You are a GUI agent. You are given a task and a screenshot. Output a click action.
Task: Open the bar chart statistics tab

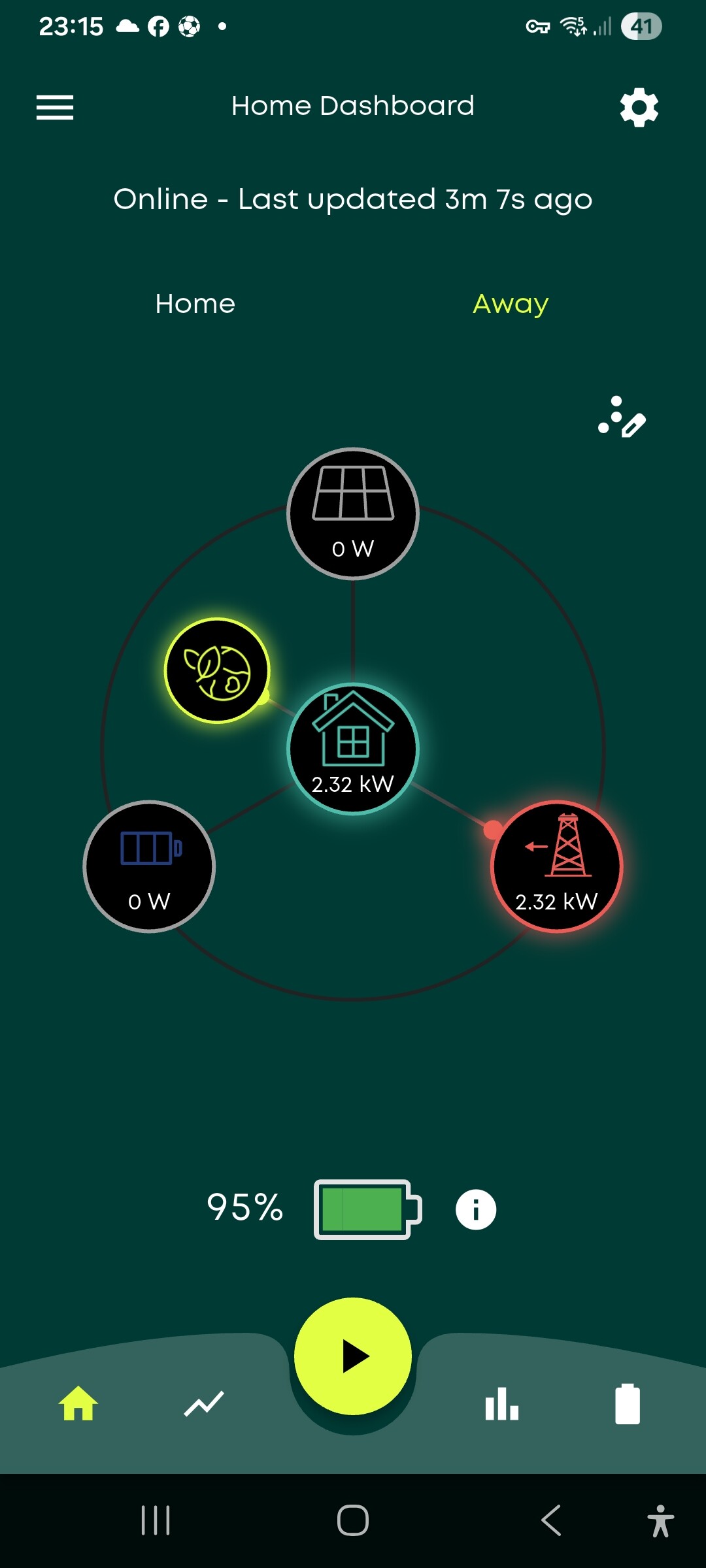pyautogui.click(x=502, y=1403)
